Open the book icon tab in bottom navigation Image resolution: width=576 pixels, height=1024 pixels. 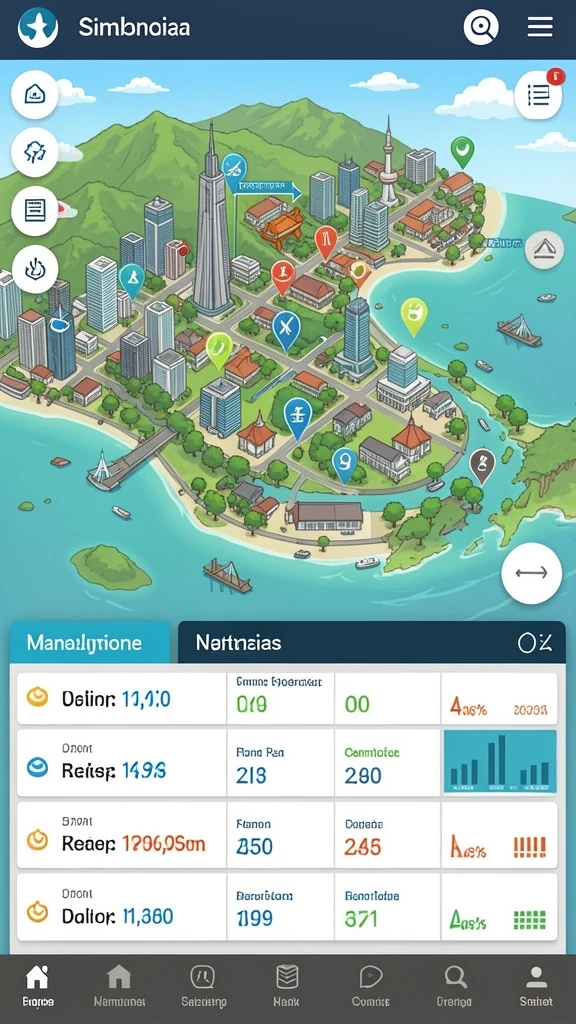287,986
